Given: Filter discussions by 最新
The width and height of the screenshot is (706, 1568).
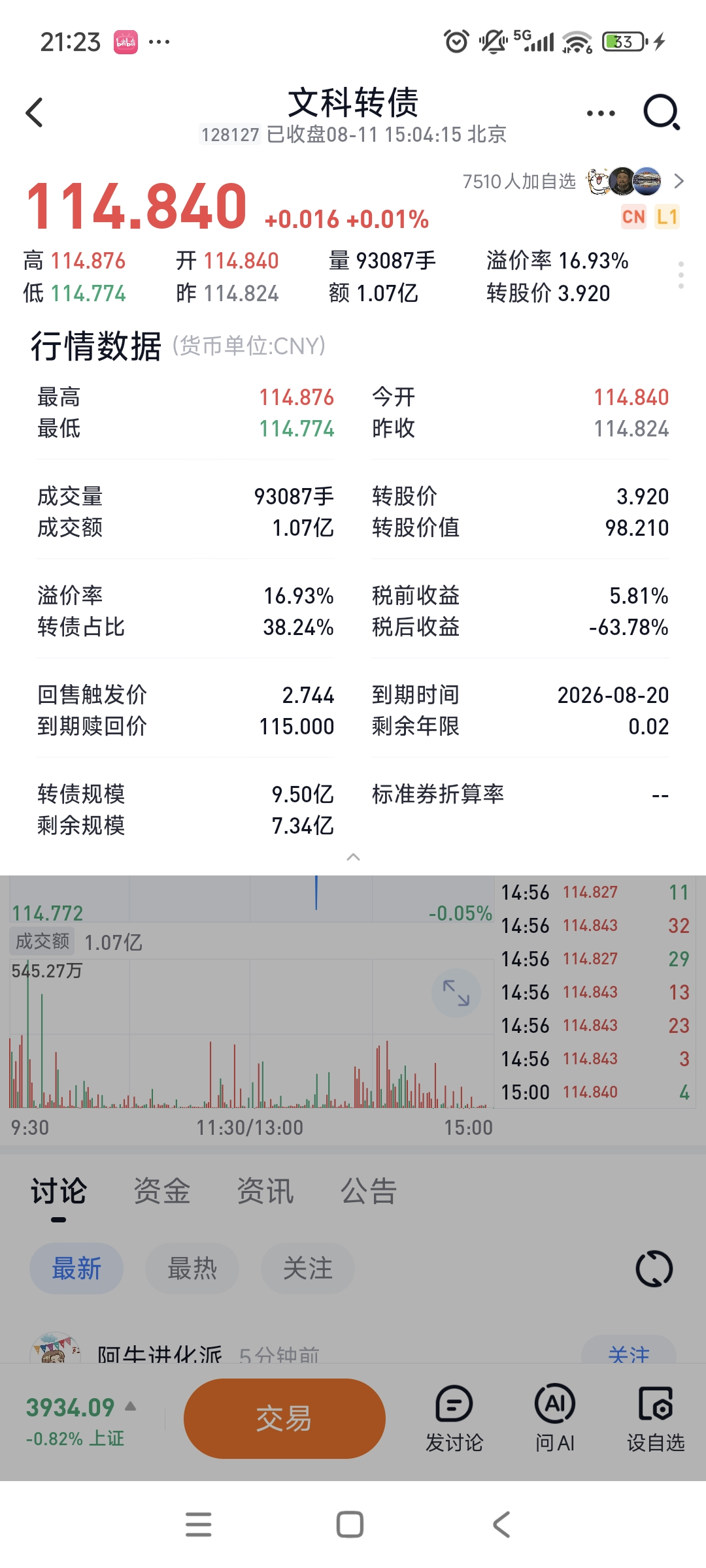Looking at the screenshot, I should (76, 1268).
